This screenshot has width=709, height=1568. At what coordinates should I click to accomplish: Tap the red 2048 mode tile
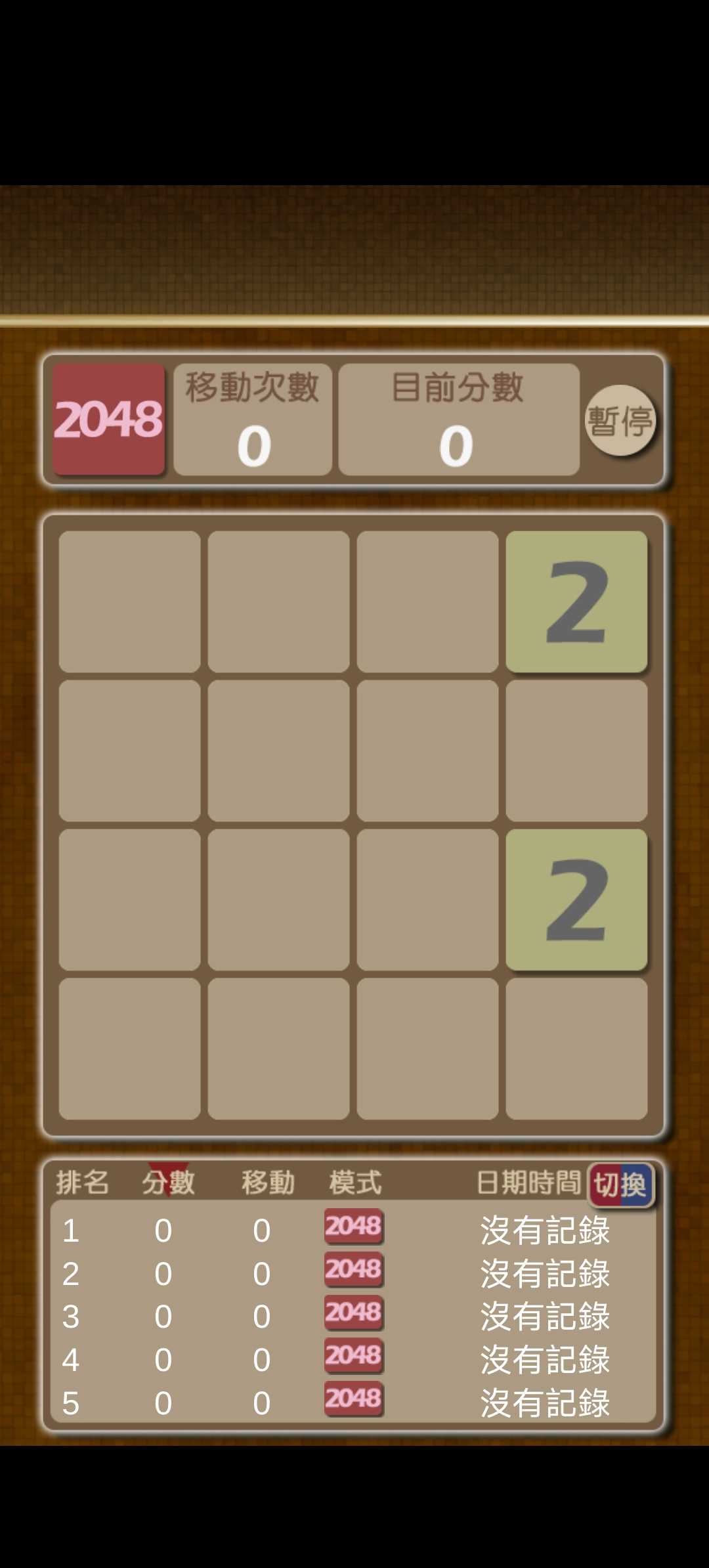pyautogui.click(x=109, y=420)
